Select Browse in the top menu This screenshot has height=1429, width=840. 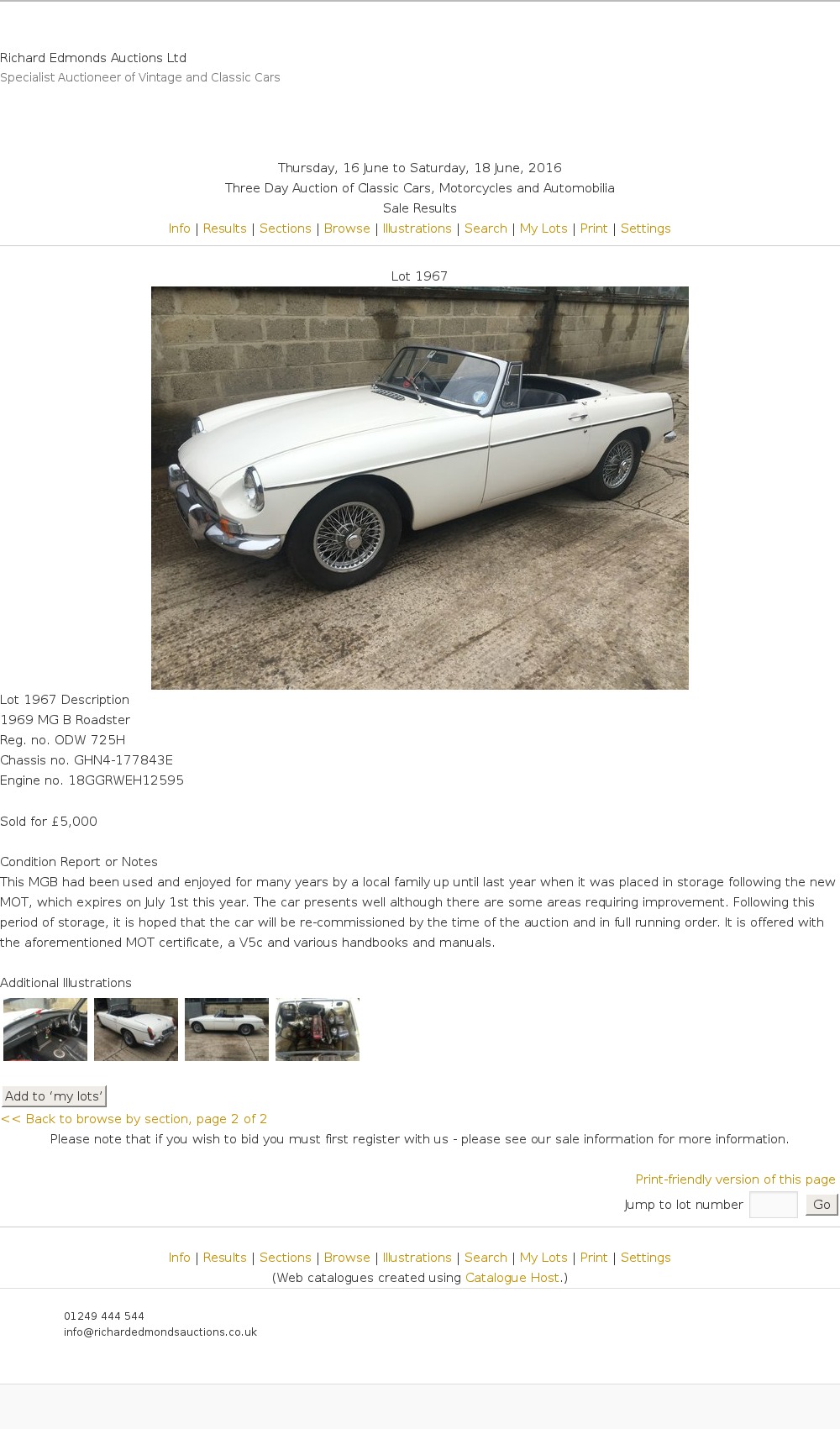[x=347, y=229]
